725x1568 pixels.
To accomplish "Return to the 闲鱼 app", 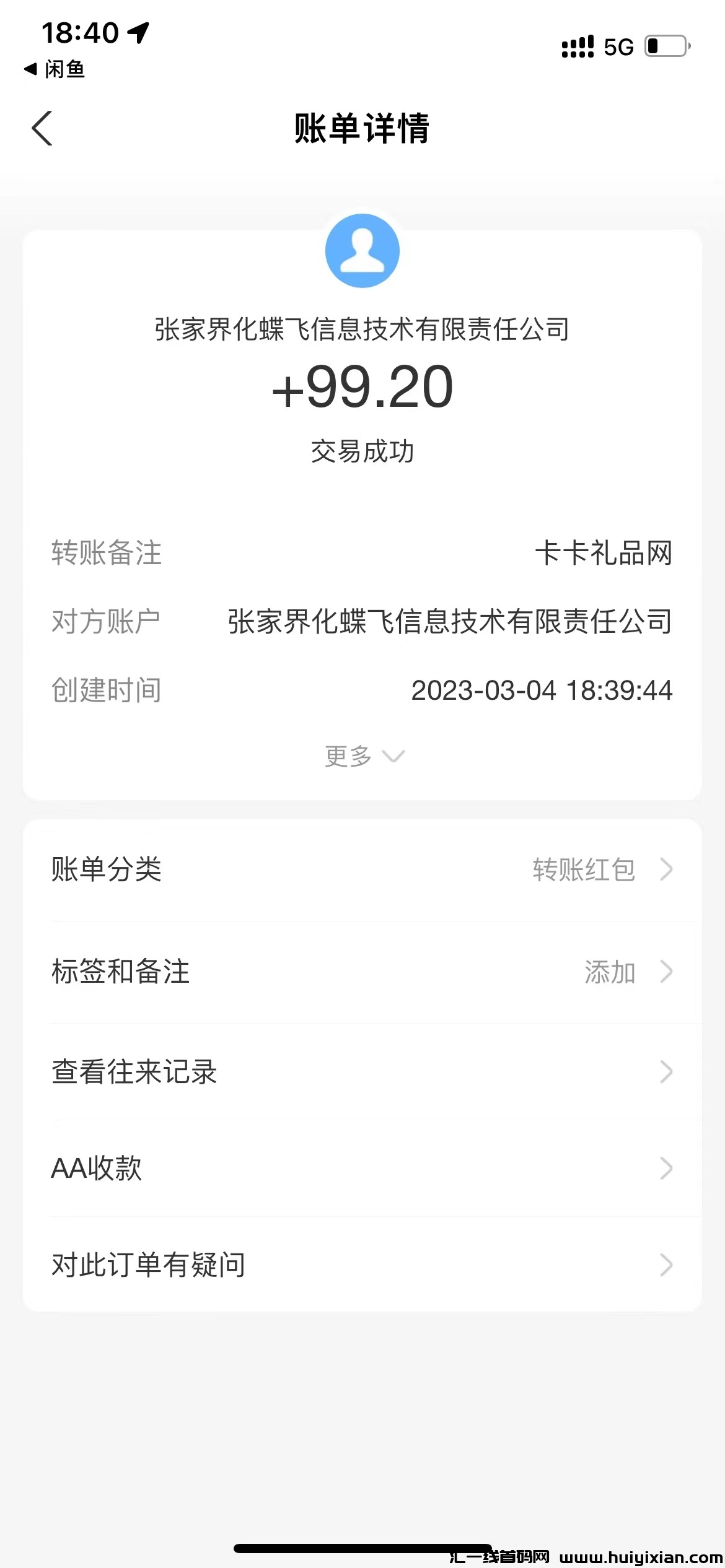I will coord(55,69).
